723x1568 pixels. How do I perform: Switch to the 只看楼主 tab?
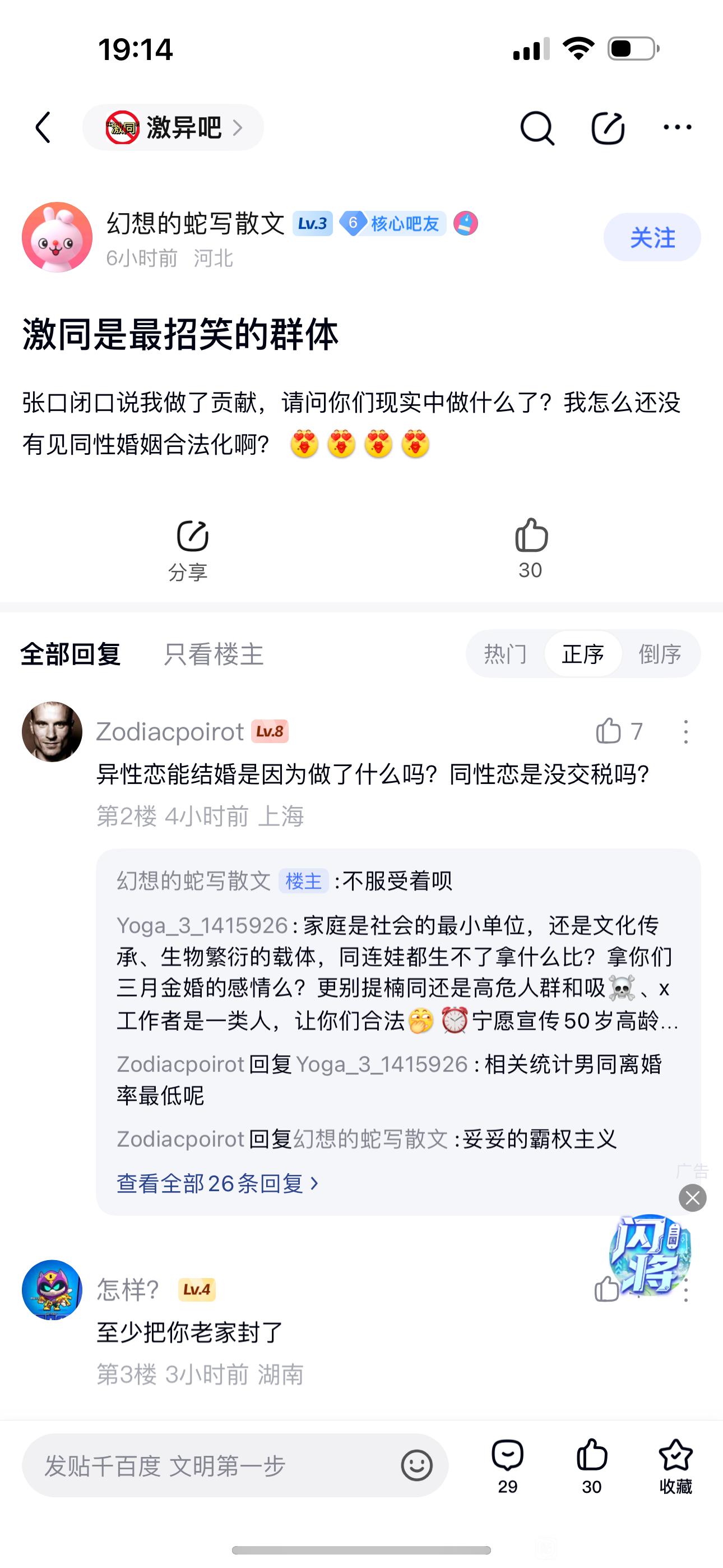(x=214, y=654)
